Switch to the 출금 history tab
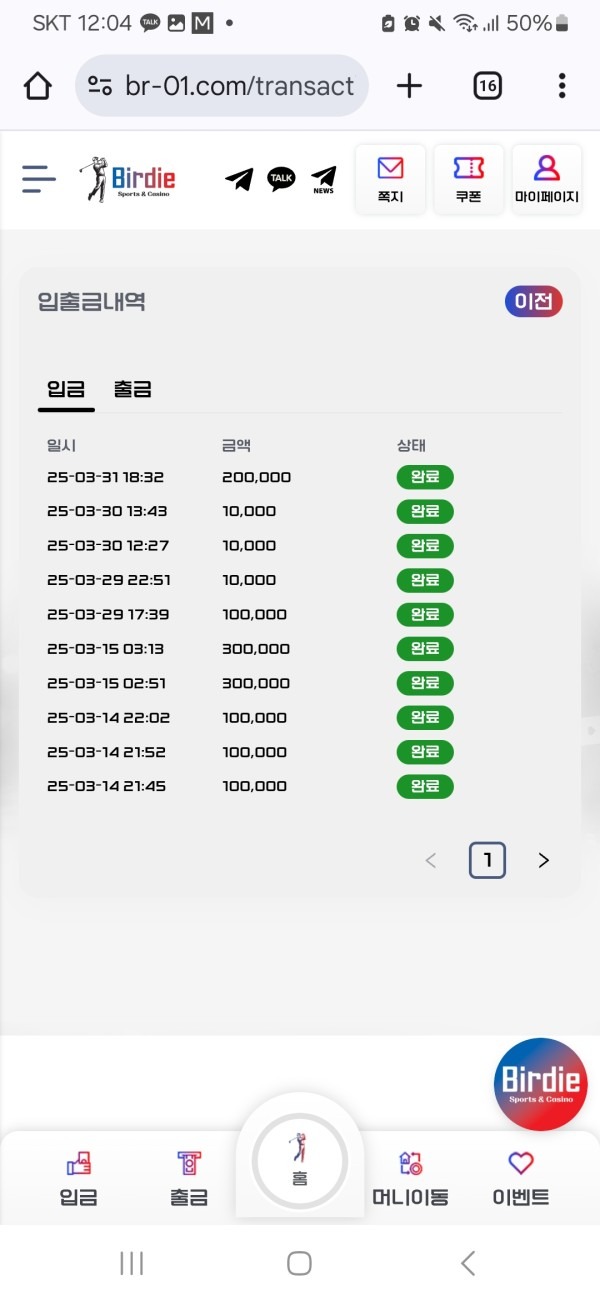The width and height of the screenshot is (600, 1300). pyautogui.click(x=132, y=389)
